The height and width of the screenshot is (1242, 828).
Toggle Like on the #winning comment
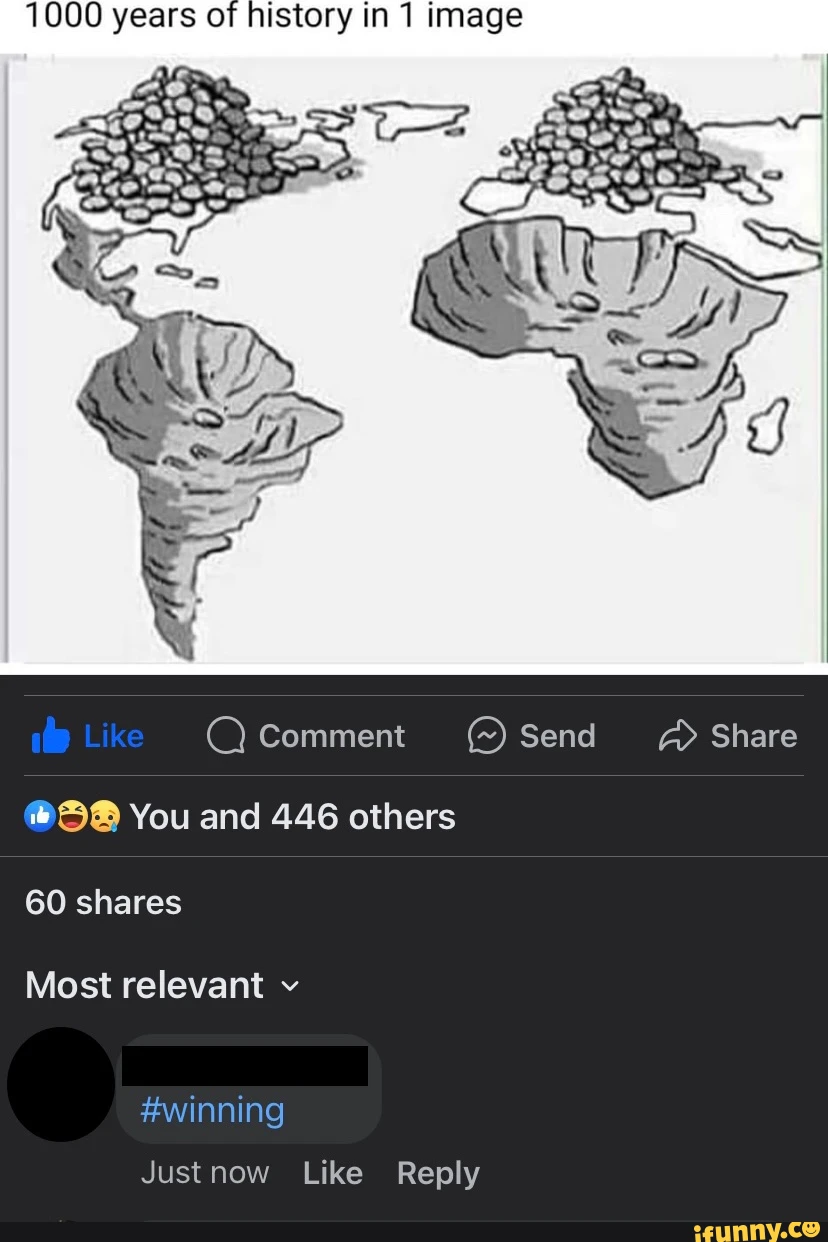[x=332, y=1172]
